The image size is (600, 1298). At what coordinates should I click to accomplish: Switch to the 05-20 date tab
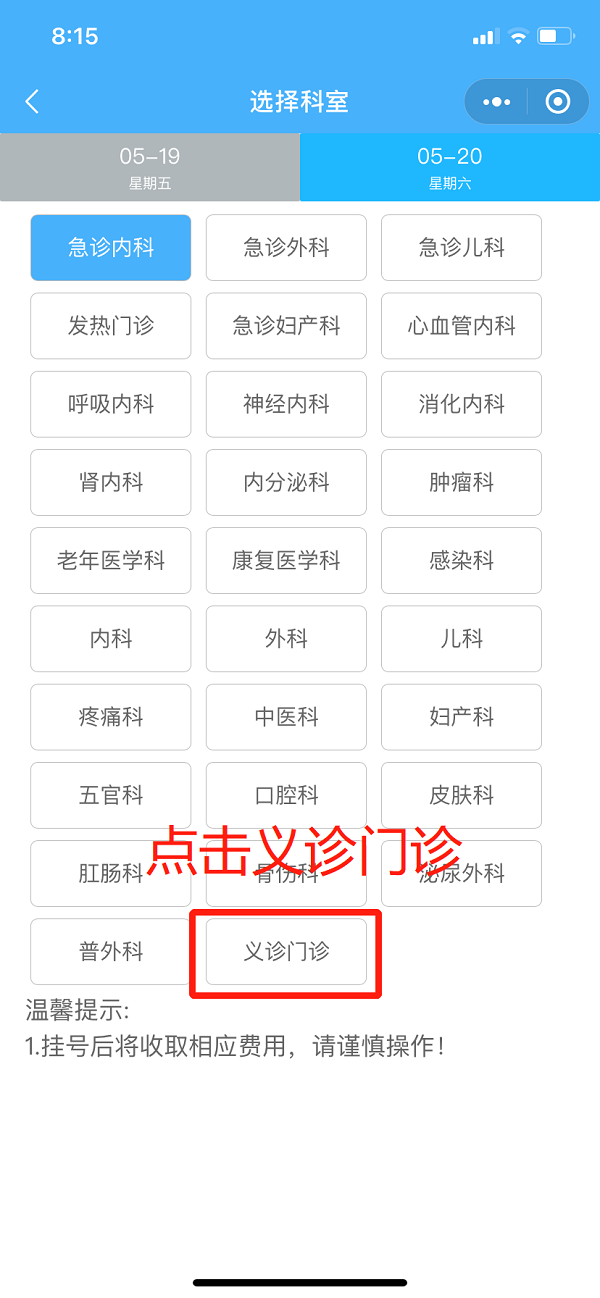click(x=450, y=167)
